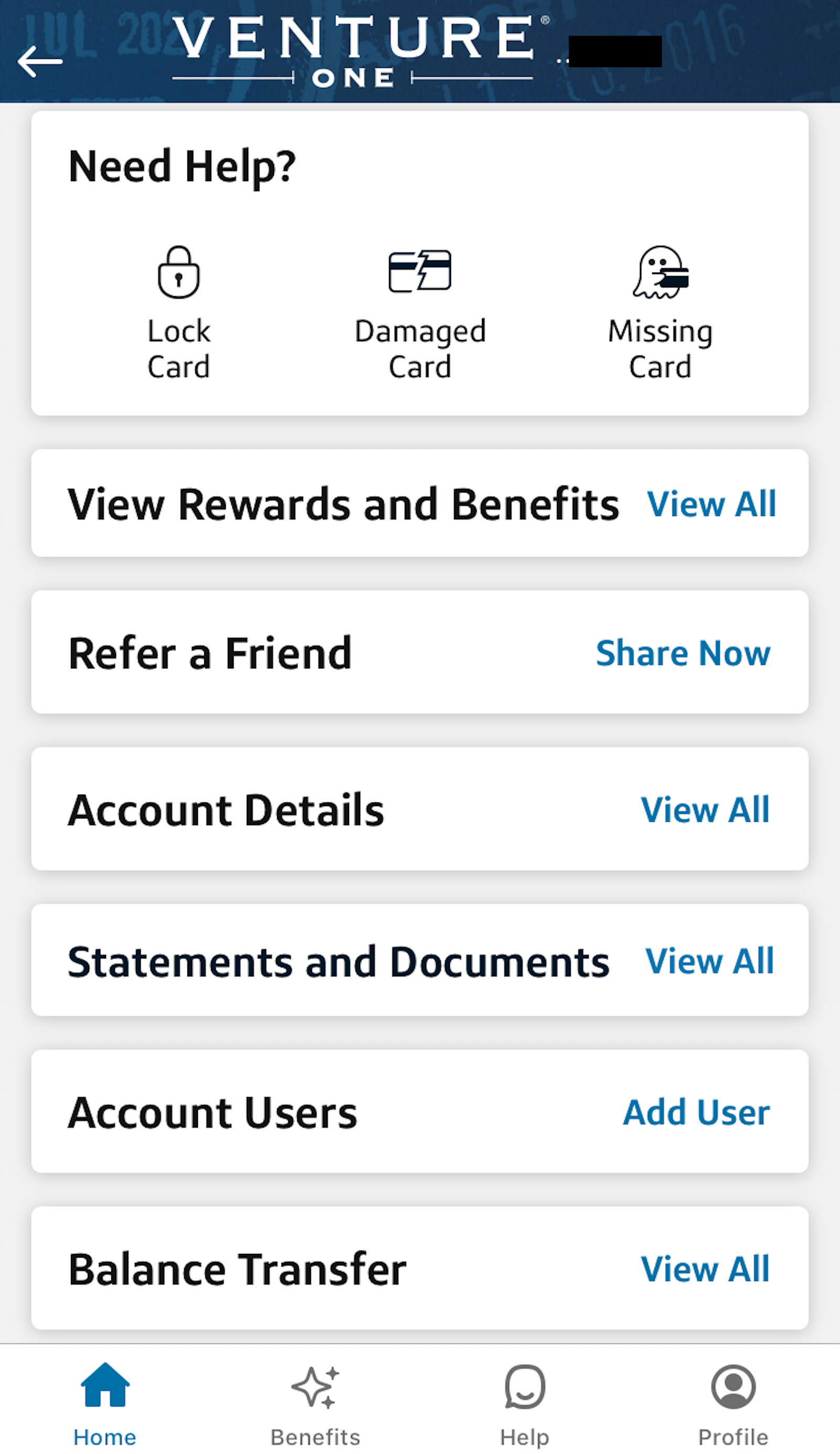
Task: Add User to Account Users
Action: click(696, 1112)
